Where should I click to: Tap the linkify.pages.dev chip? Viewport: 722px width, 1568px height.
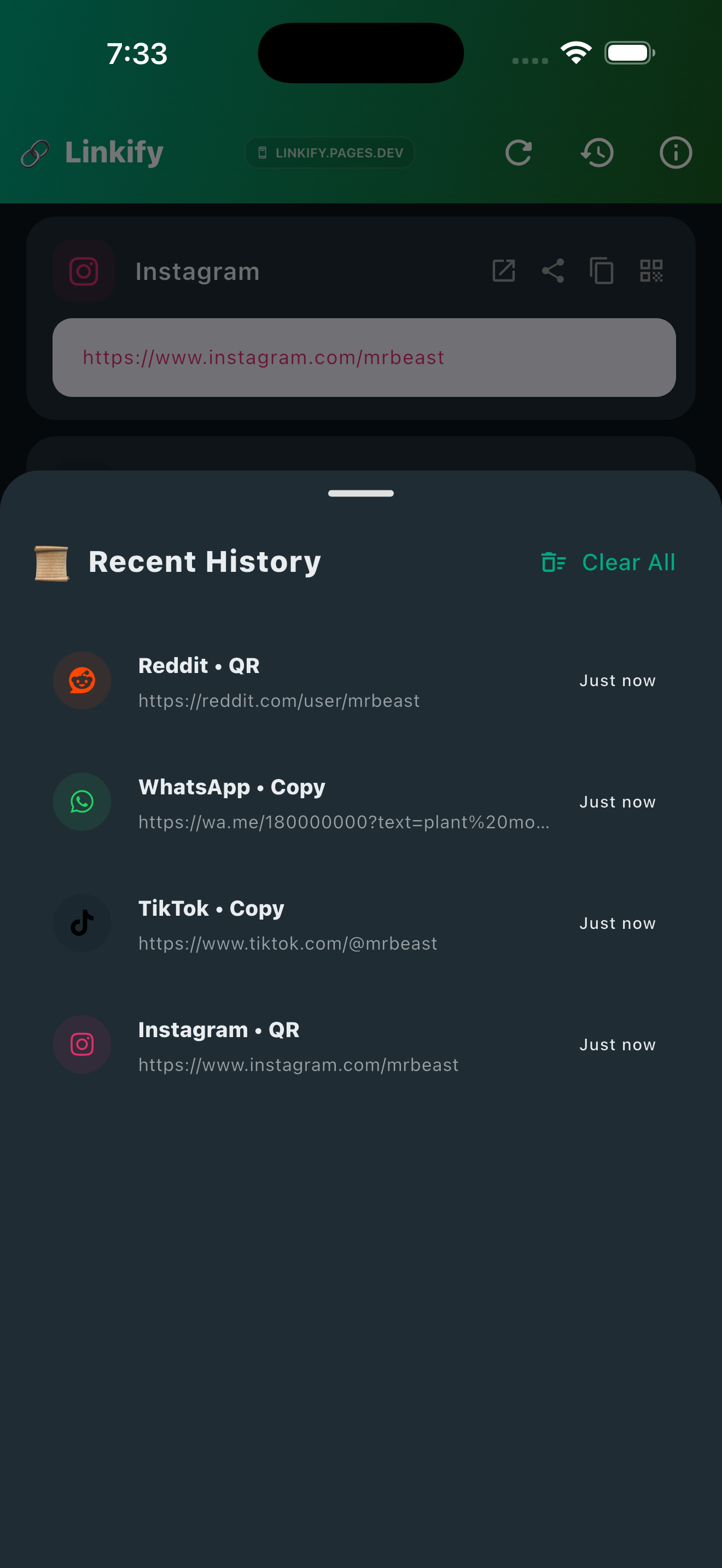(330, 153)
